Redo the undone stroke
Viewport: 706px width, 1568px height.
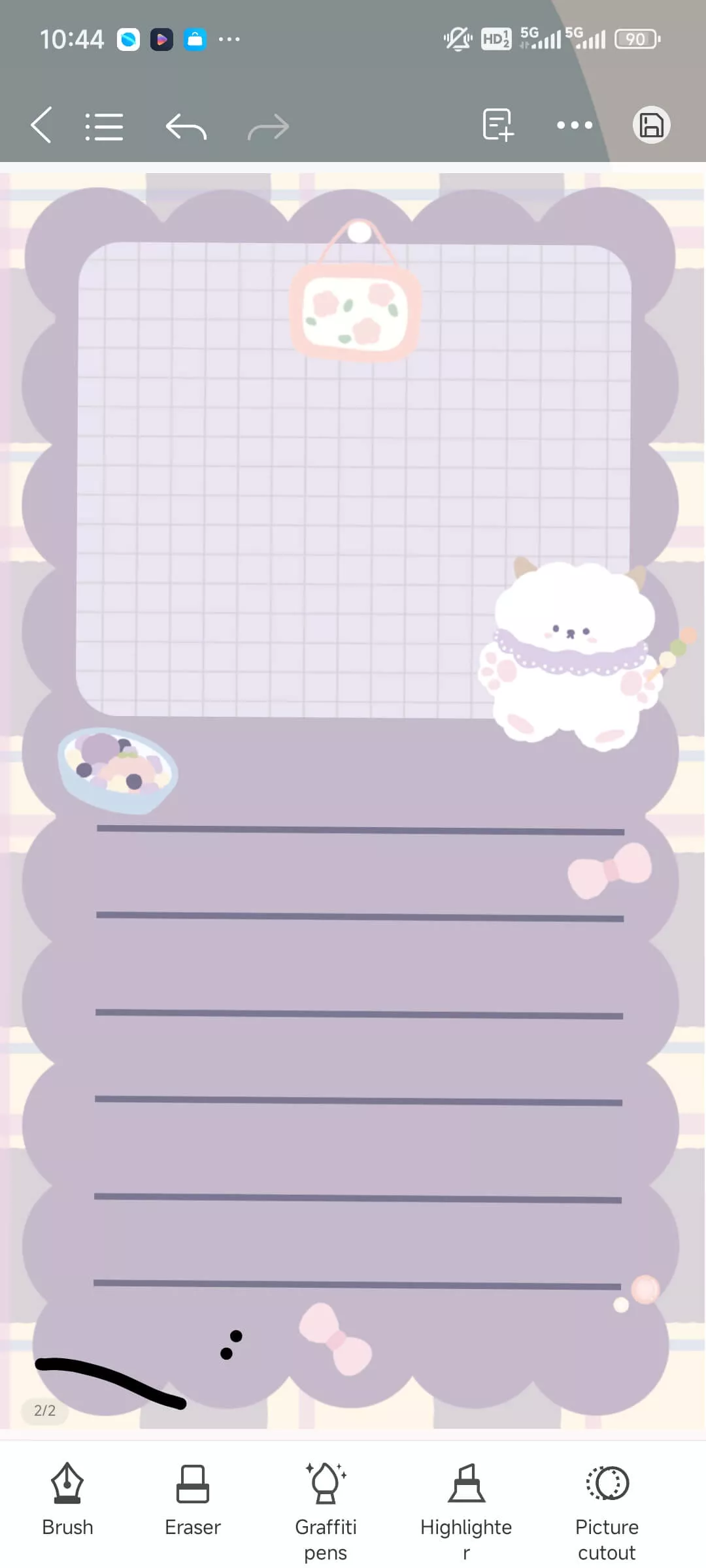pos(268,127)
